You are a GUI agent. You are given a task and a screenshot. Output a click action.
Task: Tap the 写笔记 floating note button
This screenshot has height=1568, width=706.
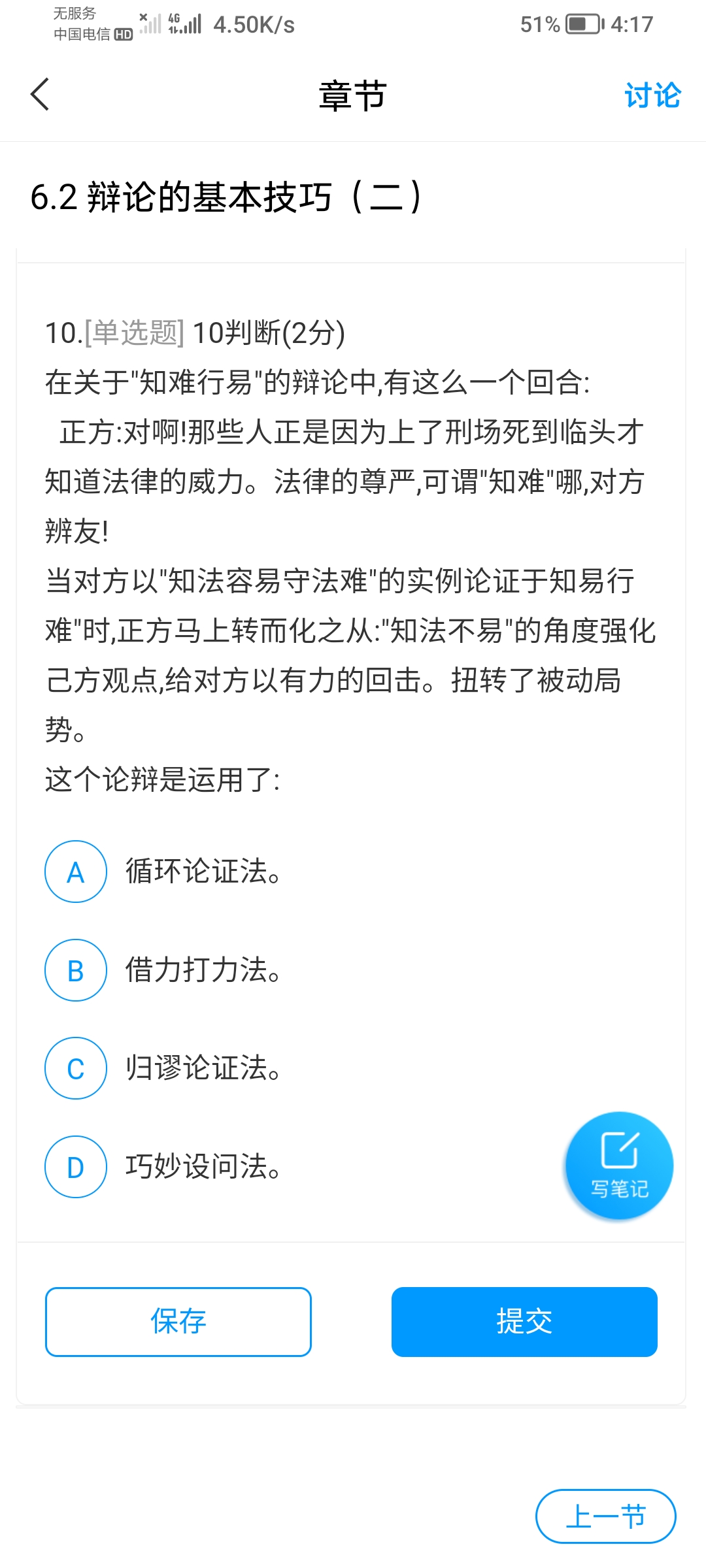tap(619, 1166)
